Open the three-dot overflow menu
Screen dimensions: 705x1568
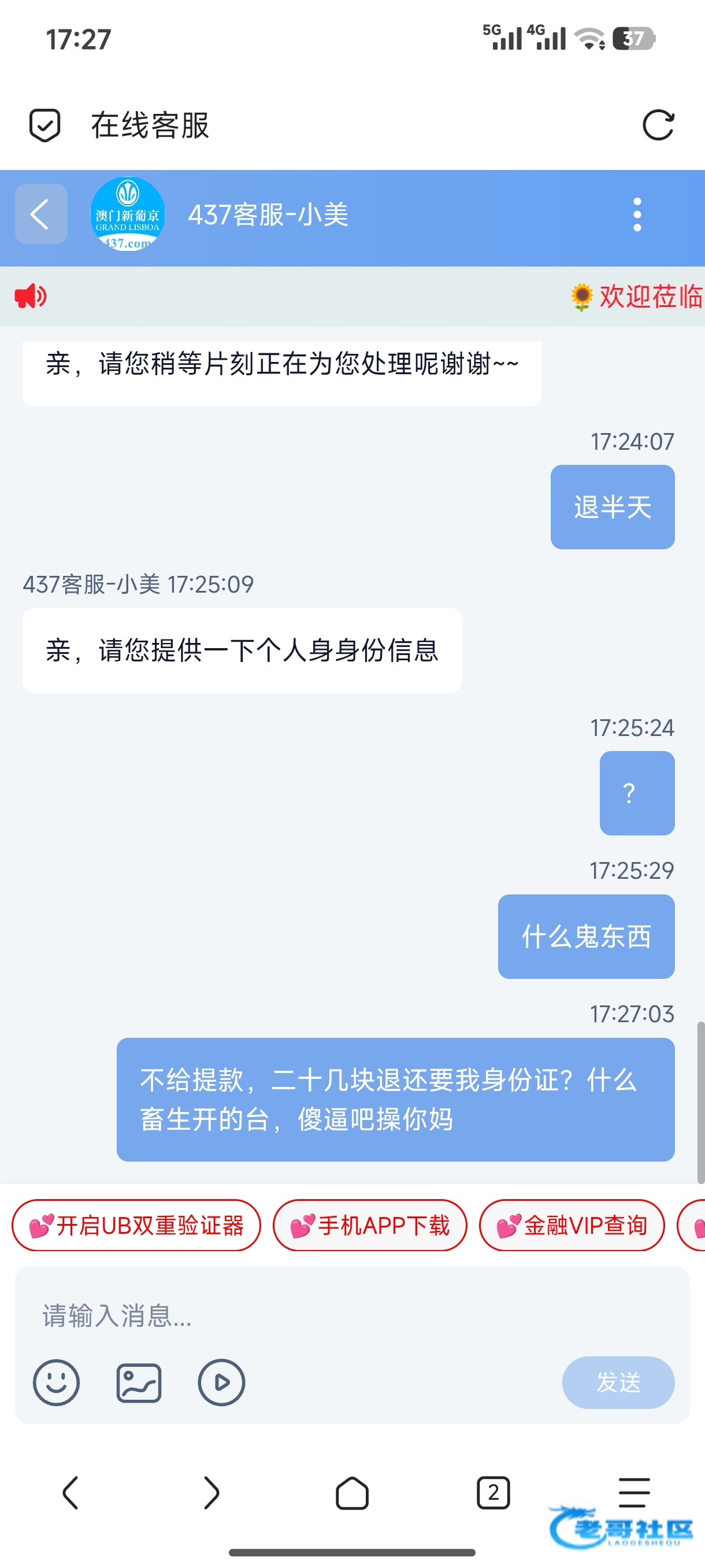[637, 215]
